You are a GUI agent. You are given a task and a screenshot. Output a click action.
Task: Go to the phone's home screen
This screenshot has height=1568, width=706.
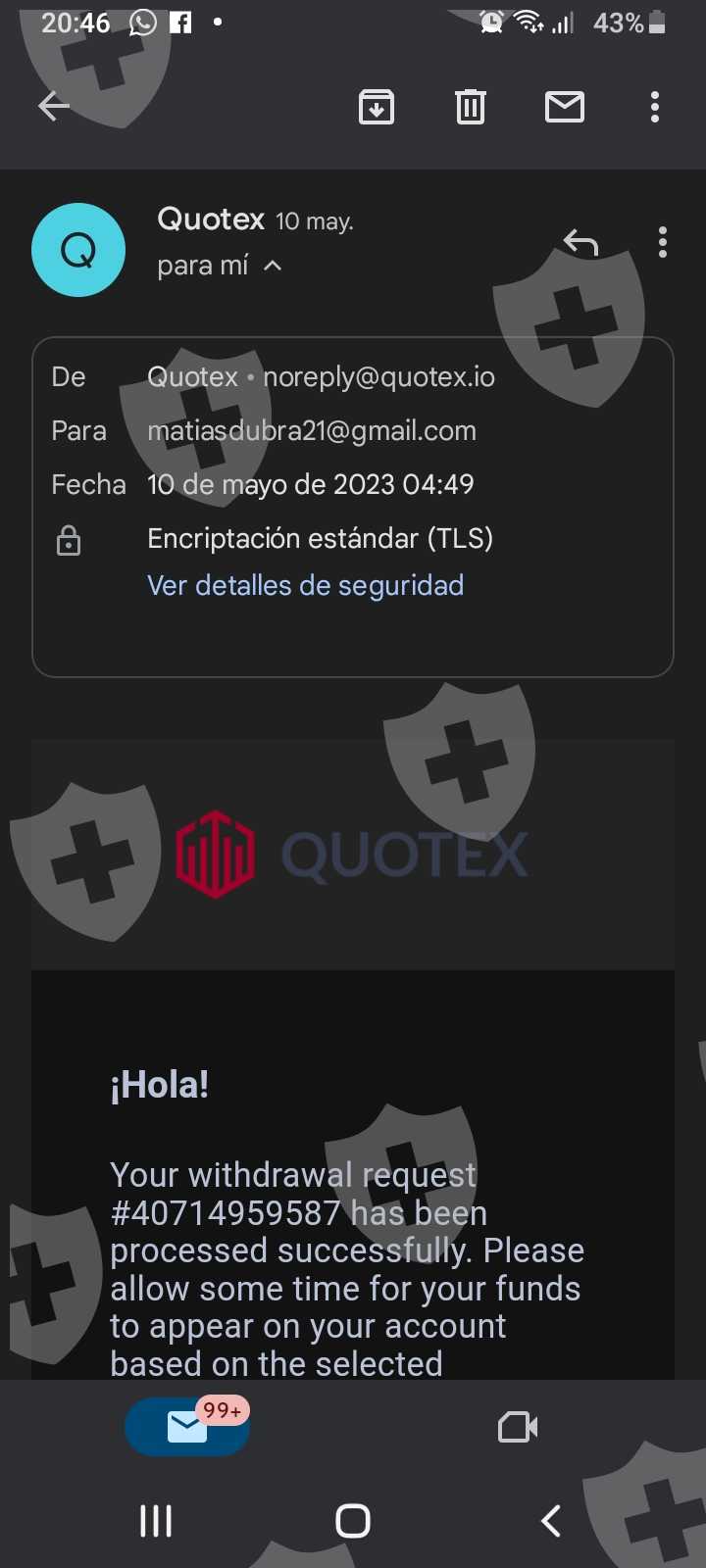[x=353, y=1521]
